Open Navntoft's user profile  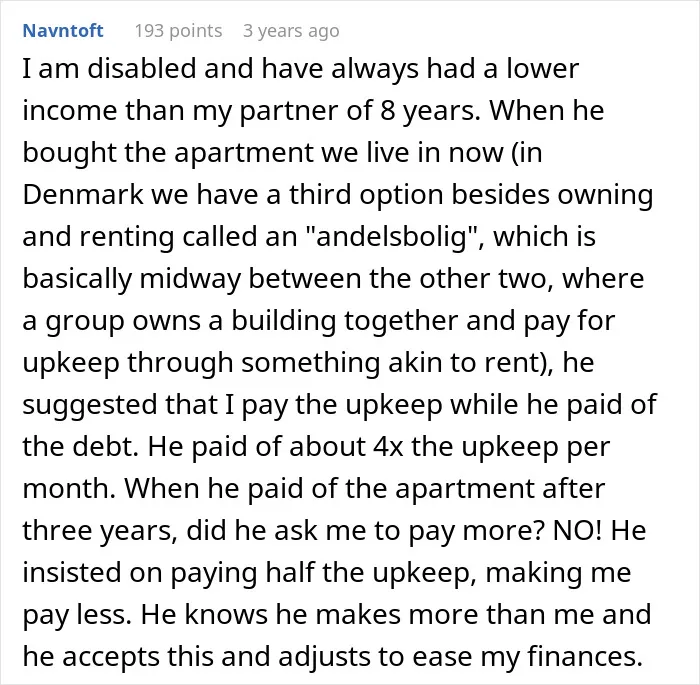pyautogui.click(x=63, y=31)
